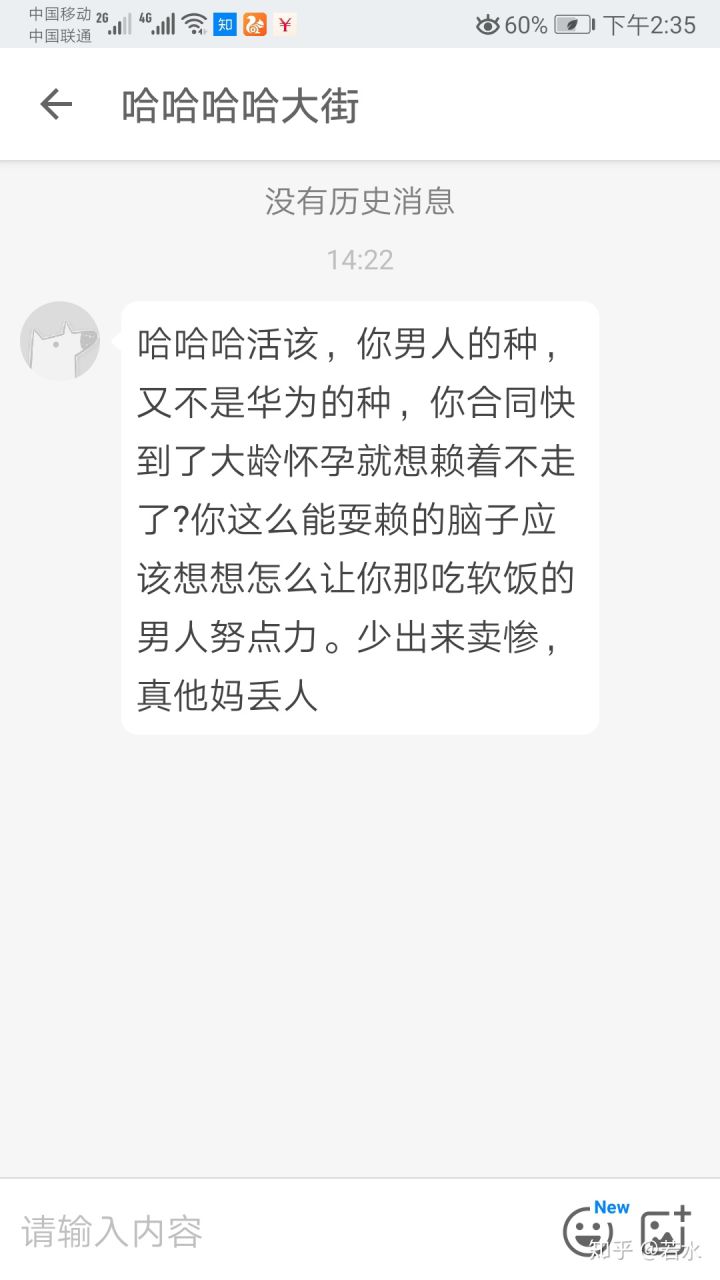Tap 没有历史消息 history notice
This screenshot has width=720, height=1280.
tap(359, 202)
